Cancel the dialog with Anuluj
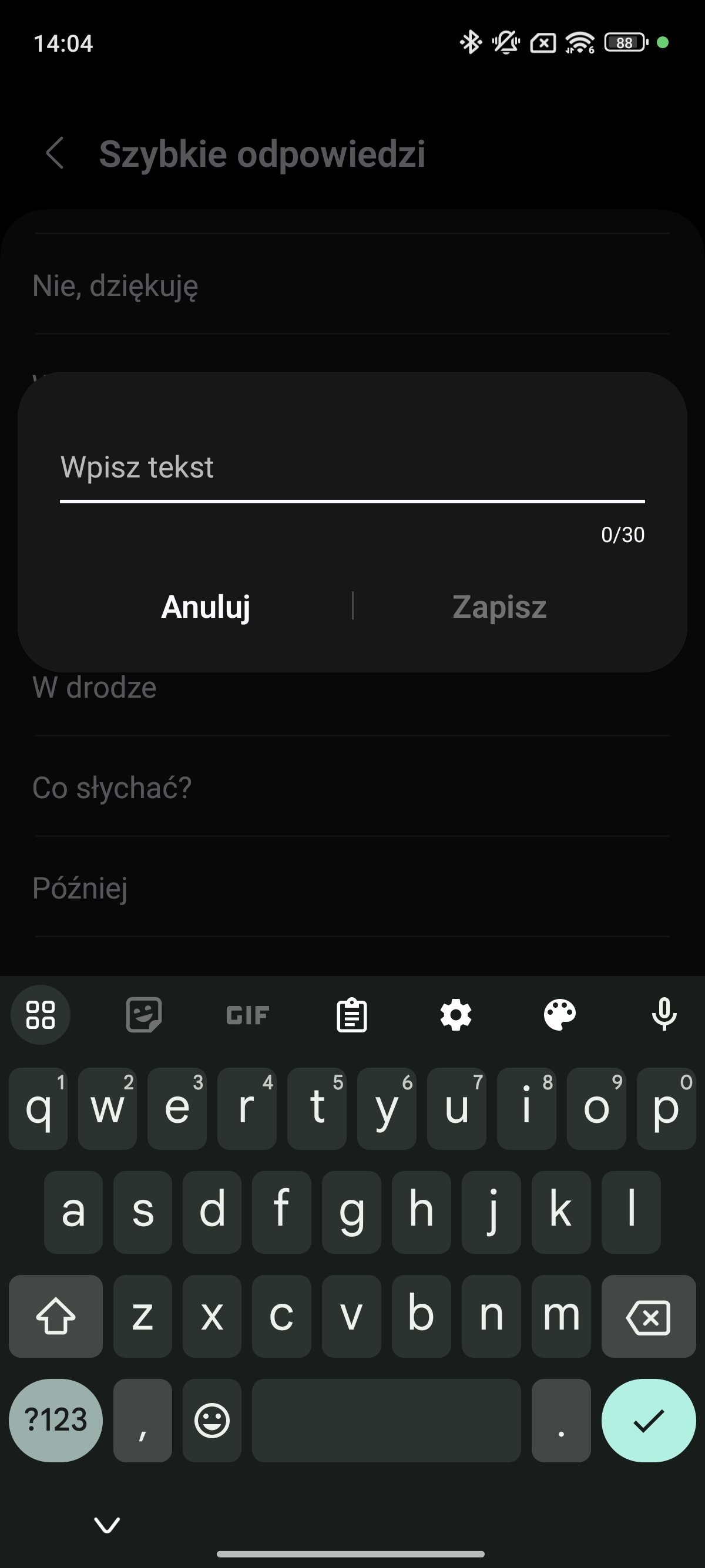 pos(206,607)
